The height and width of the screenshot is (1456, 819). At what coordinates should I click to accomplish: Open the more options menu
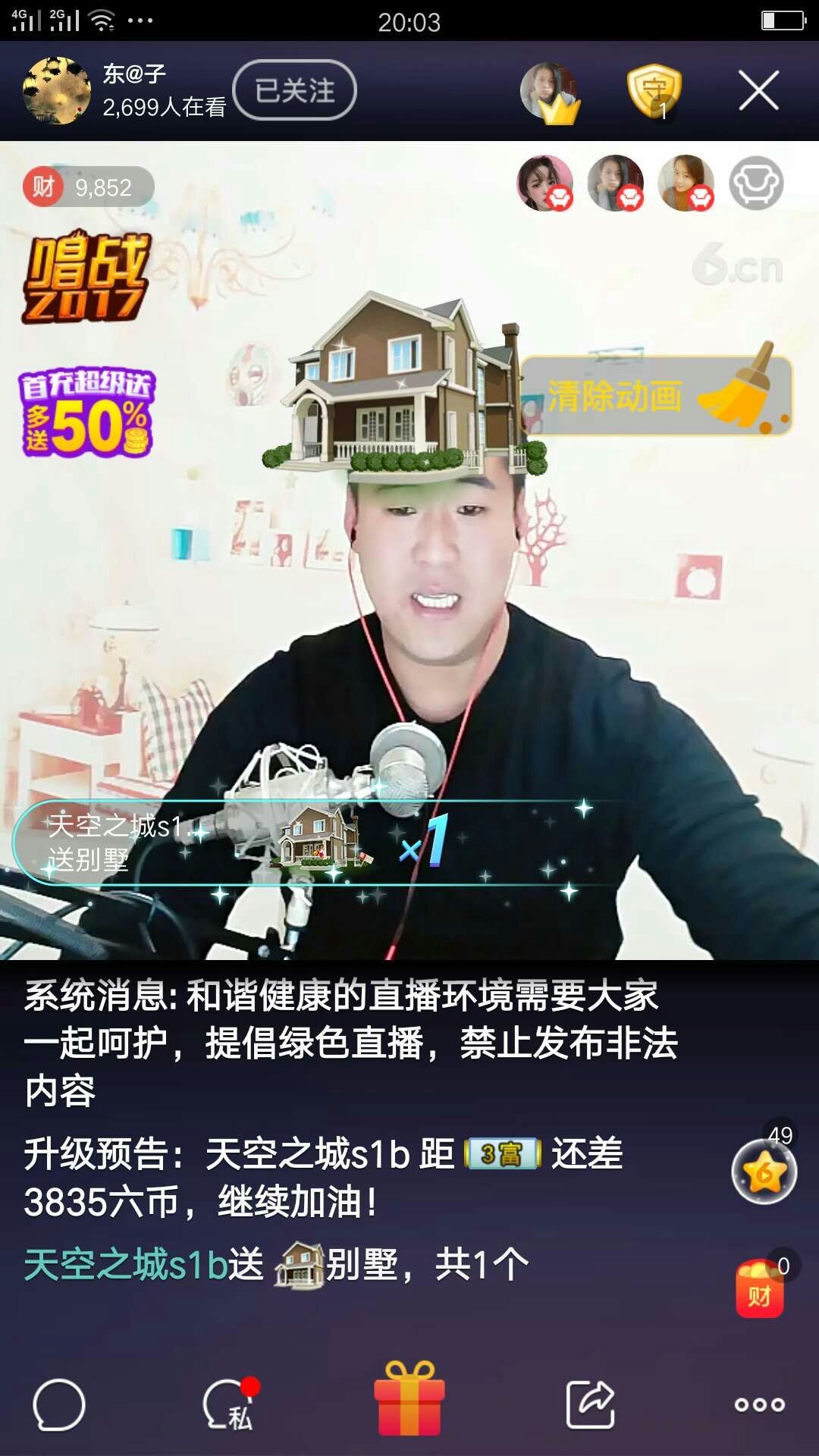click(x=759, y=1404)
